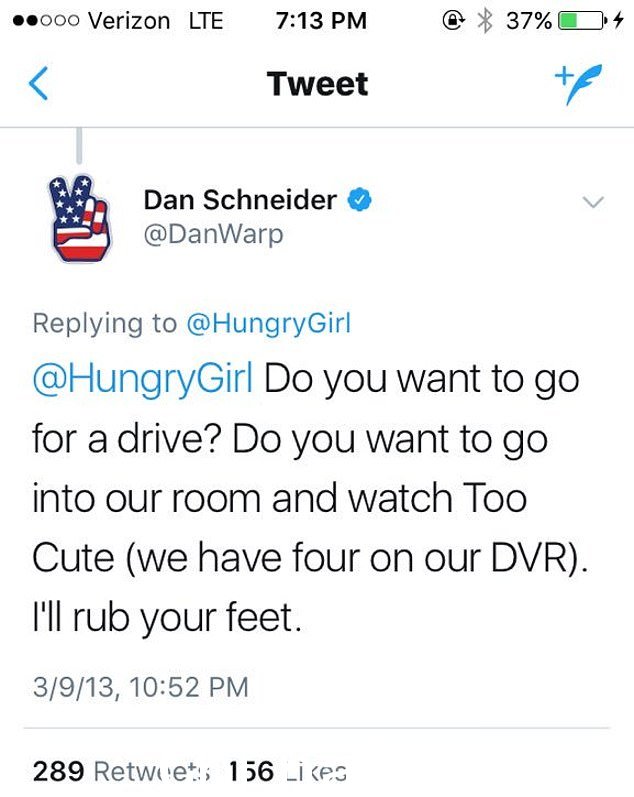634x797 pixels.
Task: Open Dan Schneider's profile picture
Action: pyautogui.click(x=80, y=217)
